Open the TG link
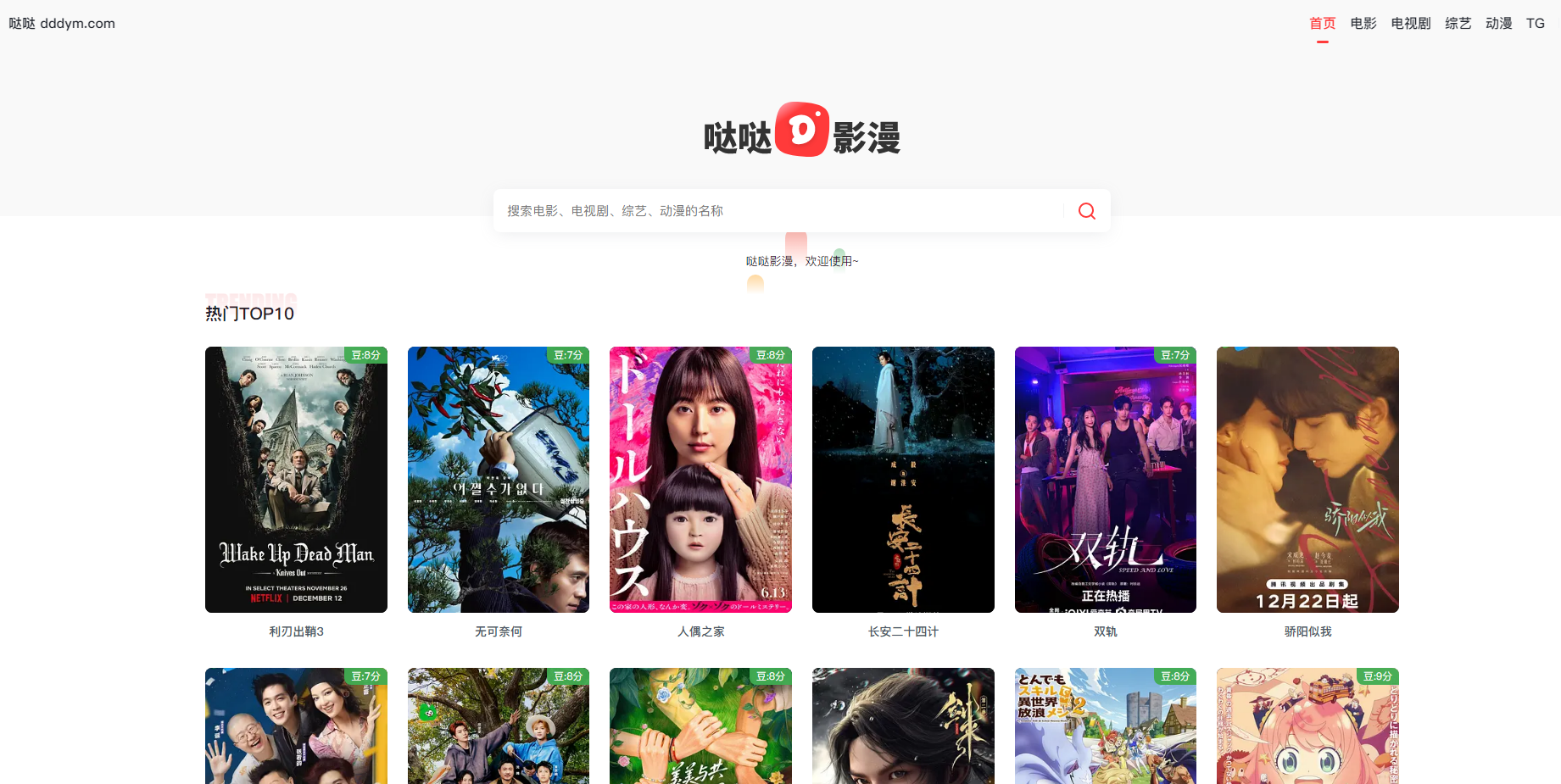 (1535, 24)
